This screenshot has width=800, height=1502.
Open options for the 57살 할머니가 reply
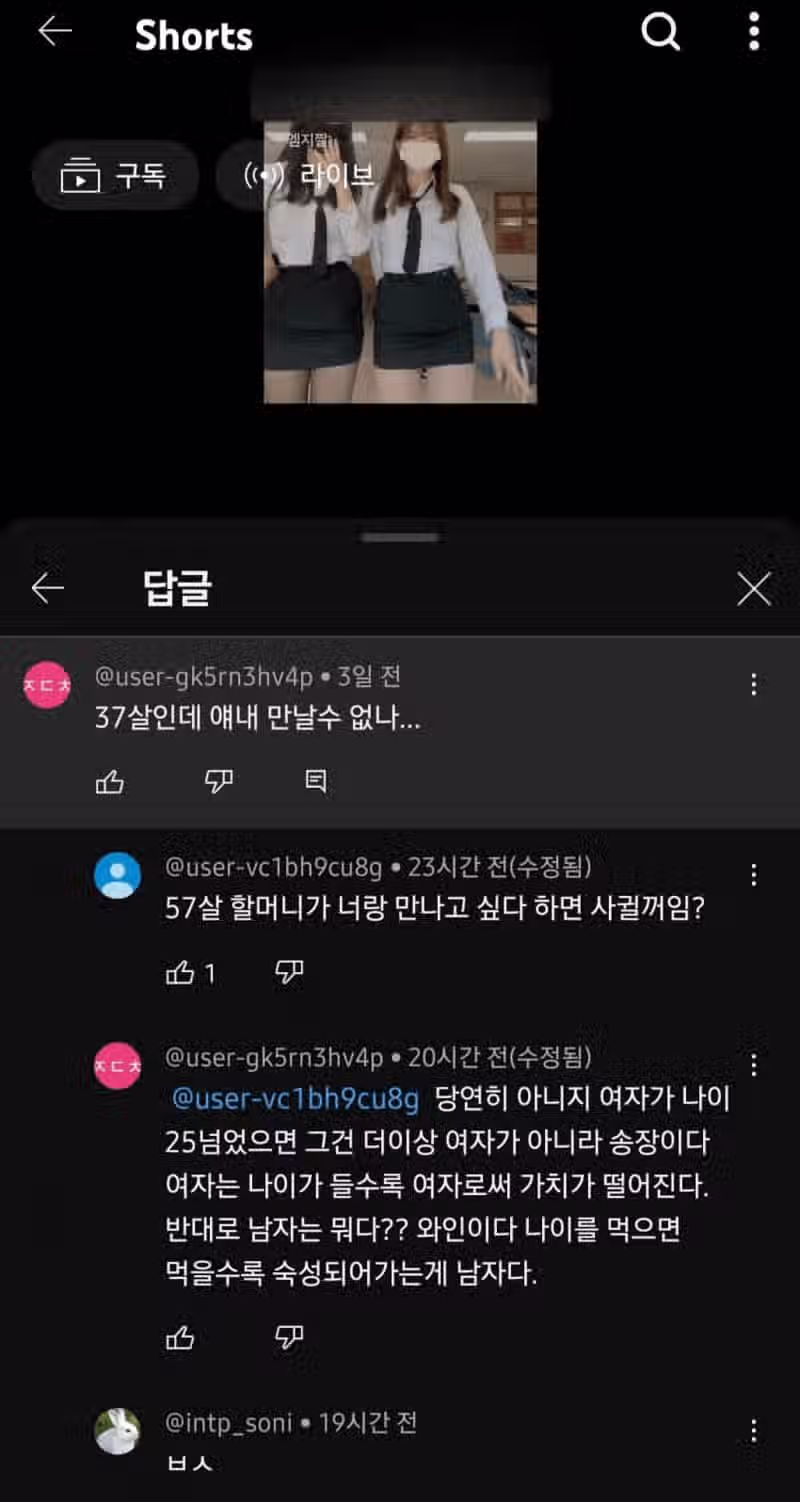[753, 875]
